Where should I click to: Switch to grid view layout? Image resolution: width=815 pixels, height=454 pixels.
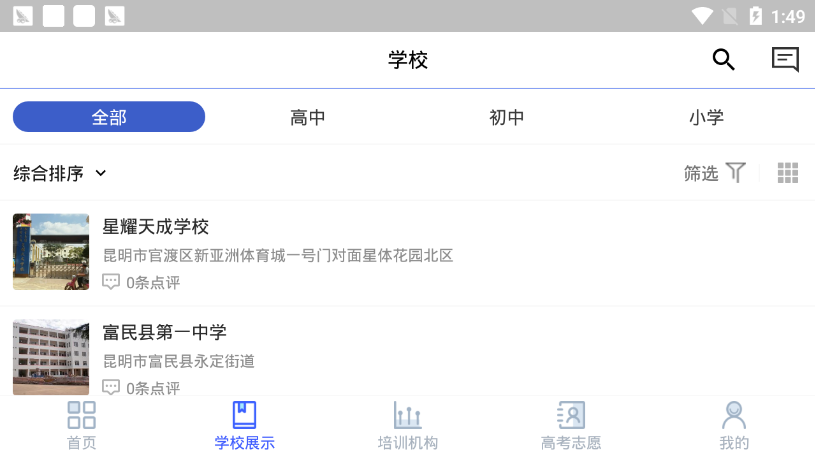788,173
